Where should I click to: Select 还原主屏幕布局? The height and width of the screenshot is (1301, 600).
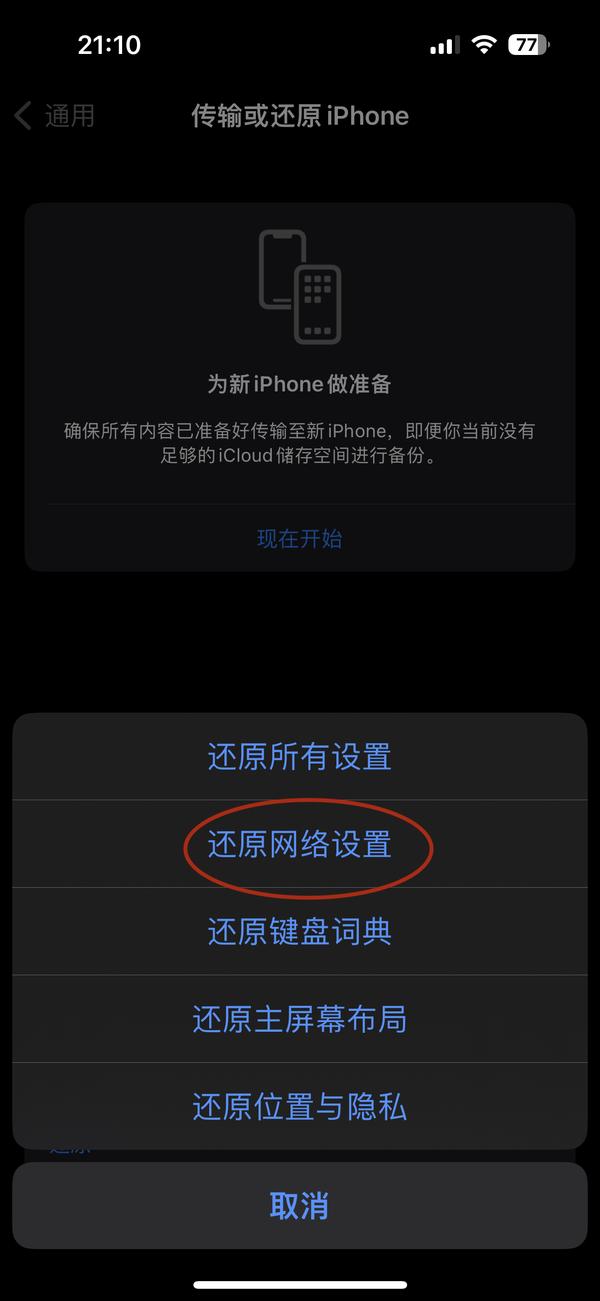pyautogui.click(x=299, y=1020)
